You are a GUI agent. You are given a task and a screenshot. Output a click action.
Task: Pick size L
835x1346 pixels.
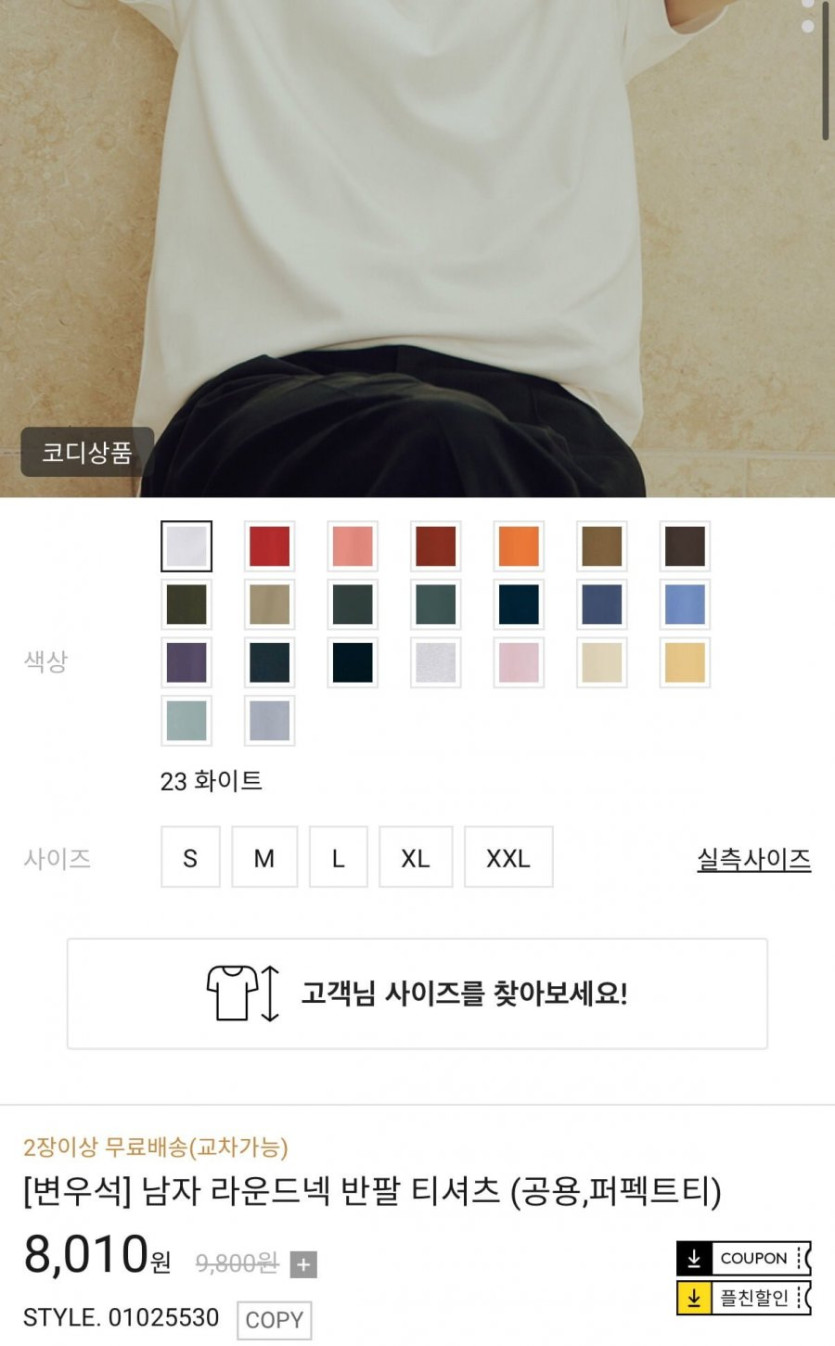click(x=338, y=857)
